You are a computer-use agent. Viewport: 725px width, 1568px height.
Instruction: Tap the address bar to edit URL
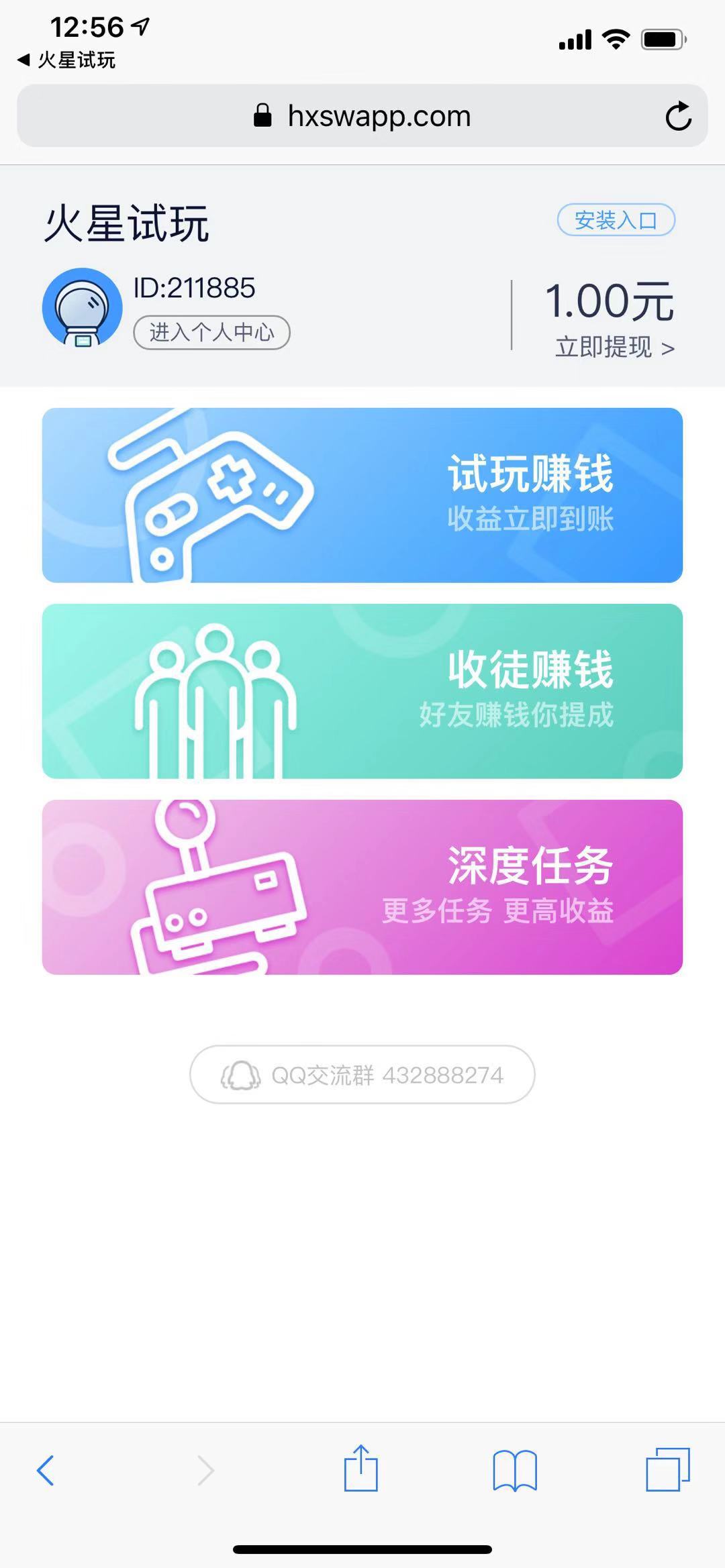tap(379, 115)
